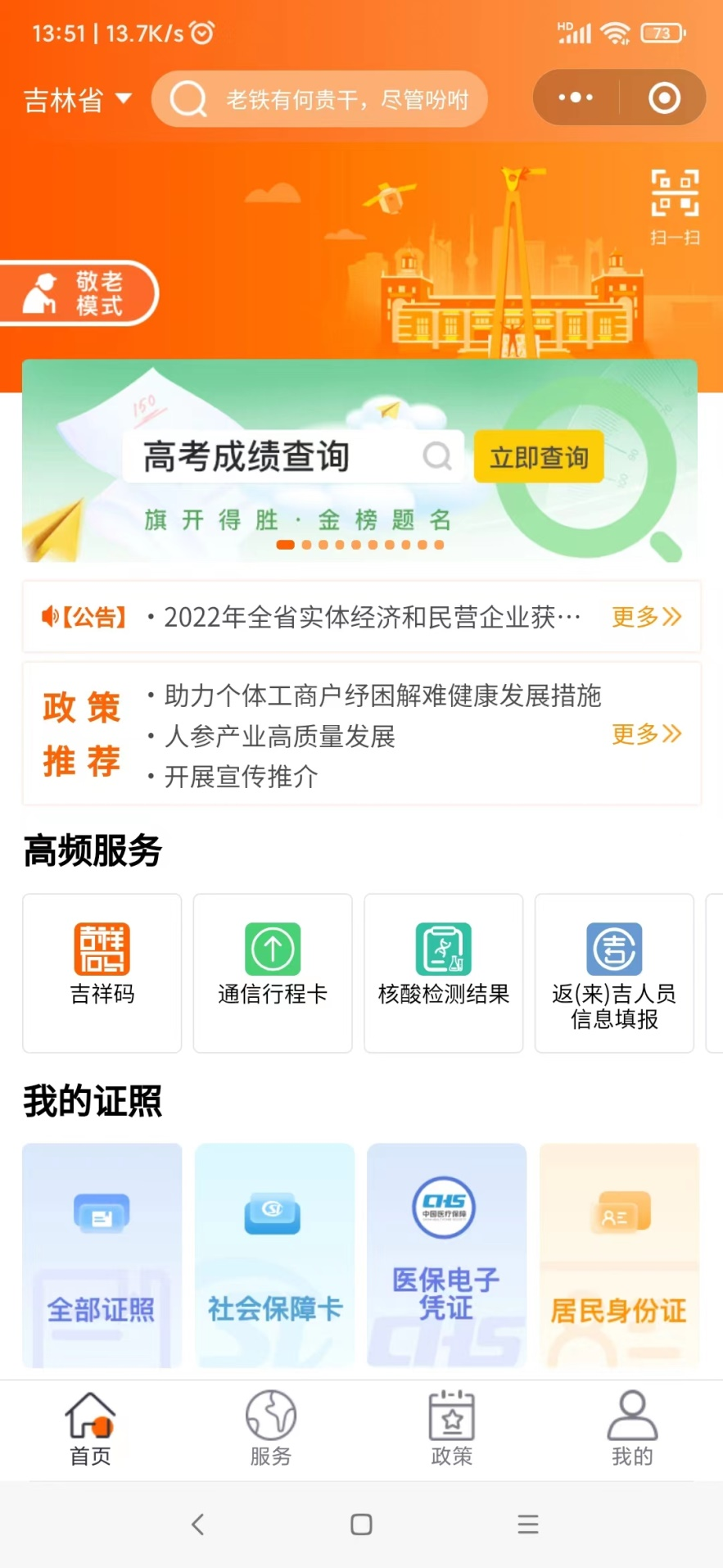
Task: Open 医保电子凭证 card
Action: (x=446, y=1255)
